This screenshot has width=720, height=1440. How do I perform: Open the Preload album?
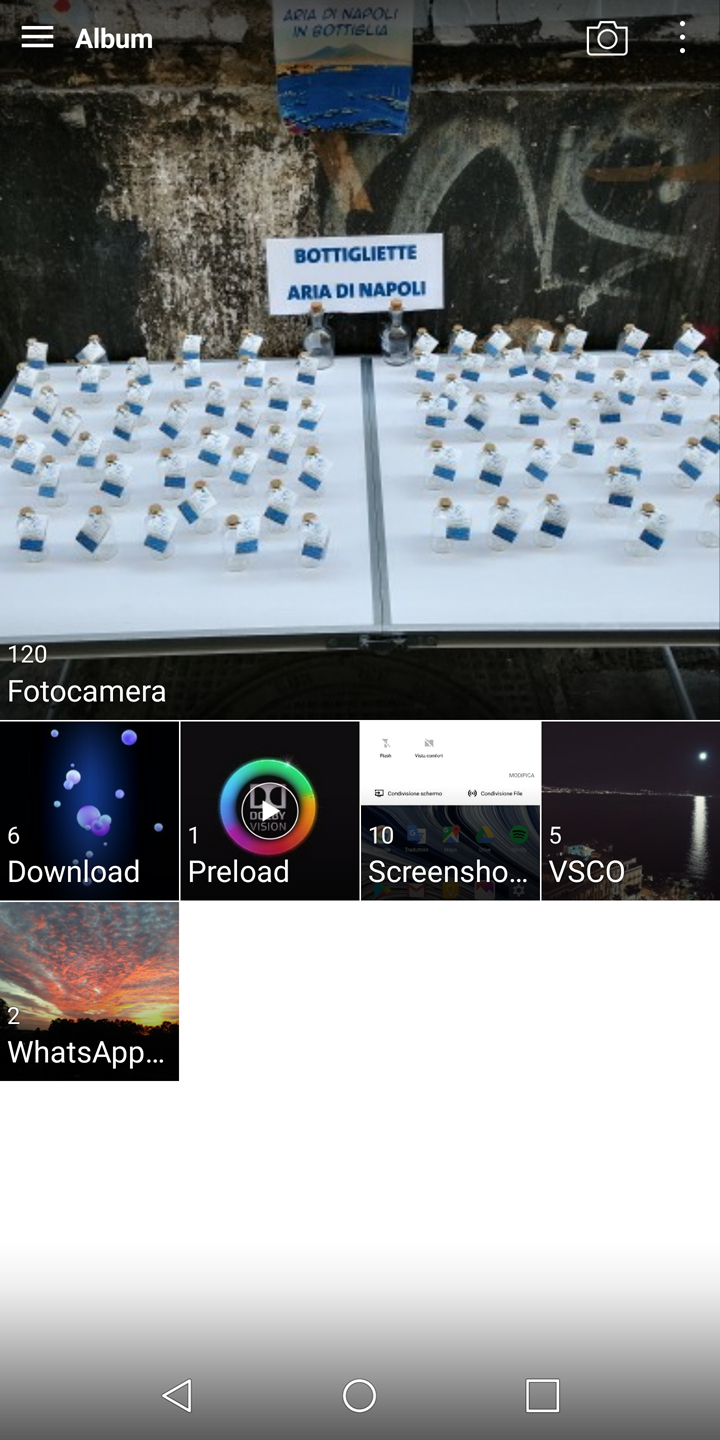[x=270, y=811]
